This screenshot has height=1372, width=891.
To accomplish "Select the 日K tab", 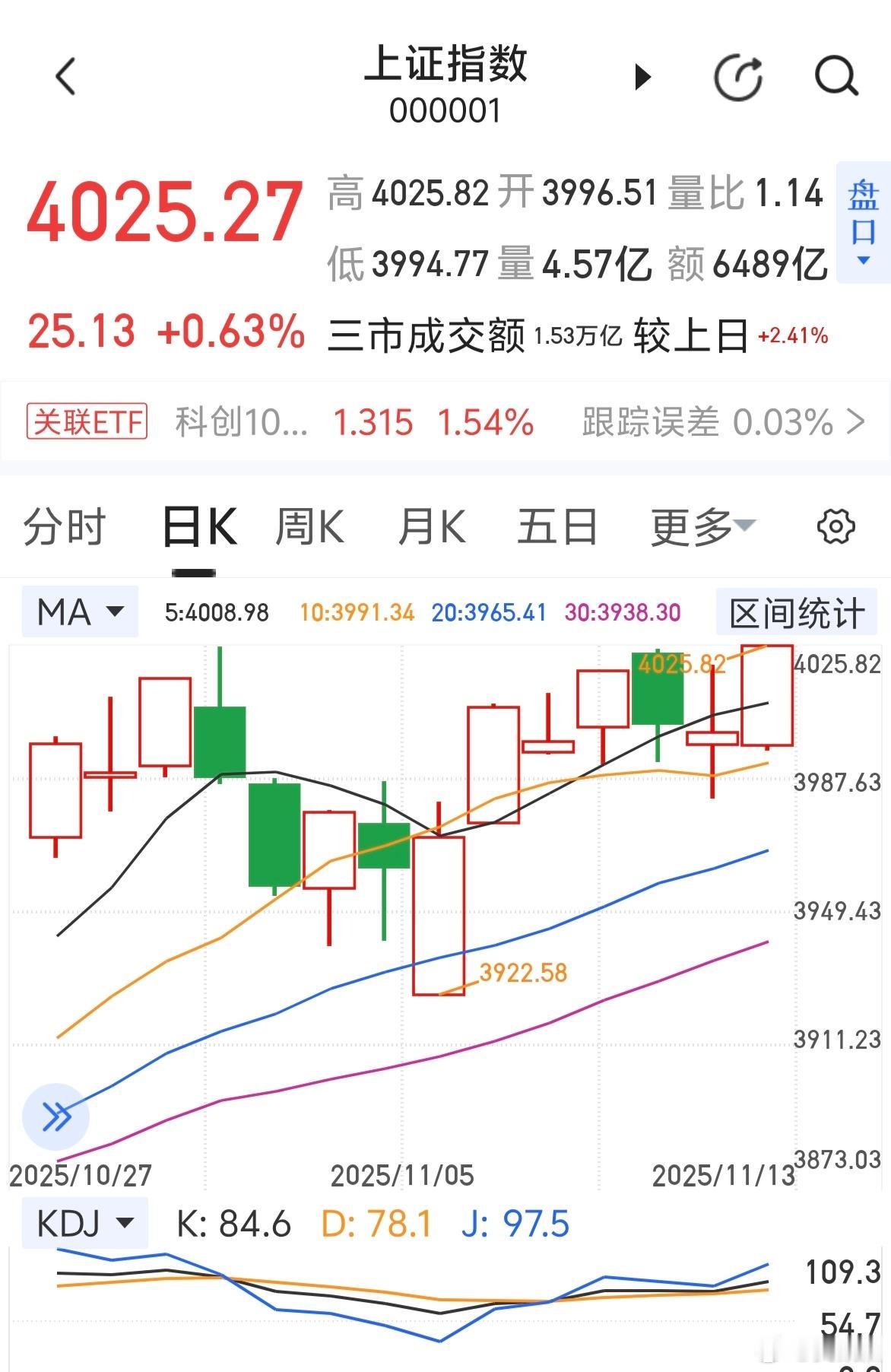I will point(200,526).
